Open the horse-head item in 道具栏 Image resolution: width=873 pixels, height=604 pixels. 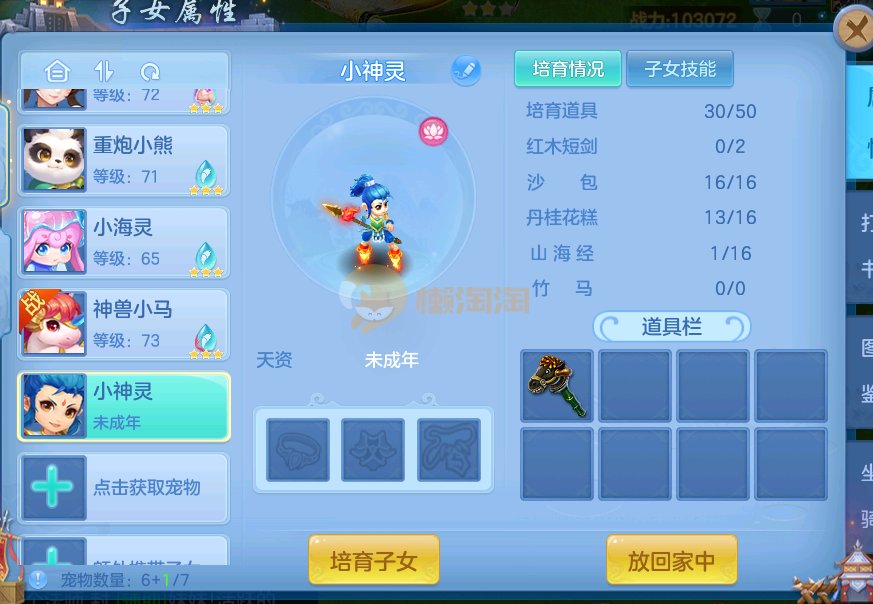tap(557, 386)
